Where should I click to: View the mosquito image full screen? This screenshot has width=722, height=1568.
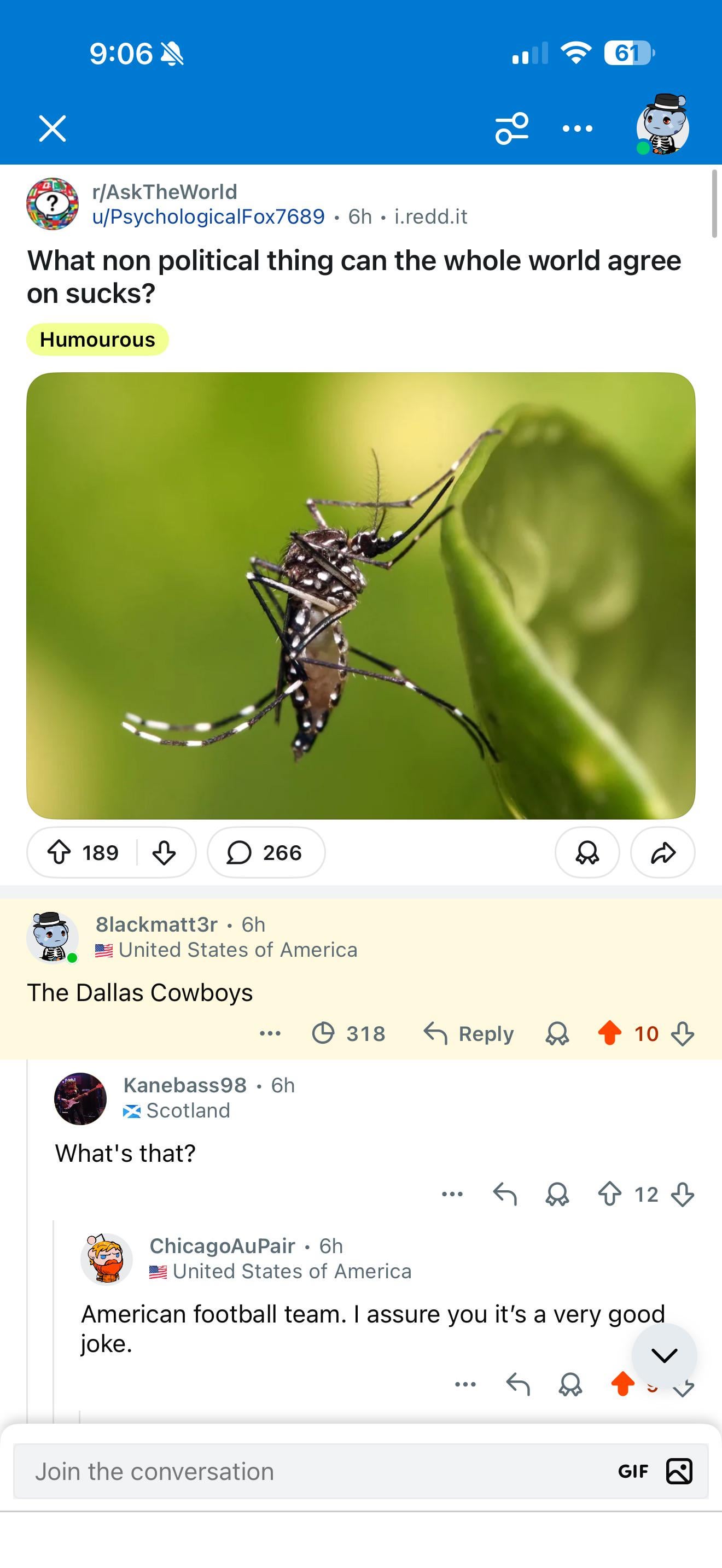click(360, 595)
